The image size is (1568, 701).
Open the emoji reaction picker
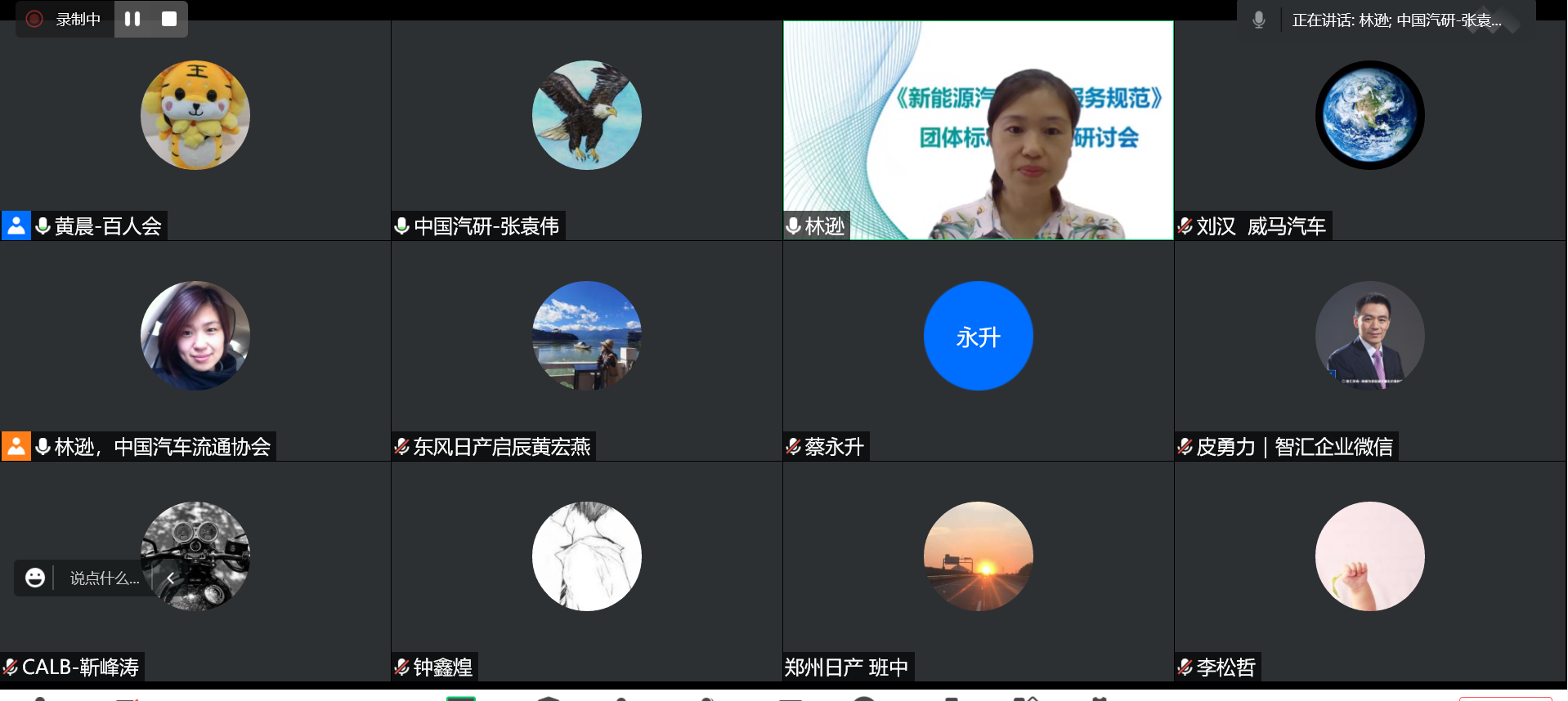tap(35, 578)
